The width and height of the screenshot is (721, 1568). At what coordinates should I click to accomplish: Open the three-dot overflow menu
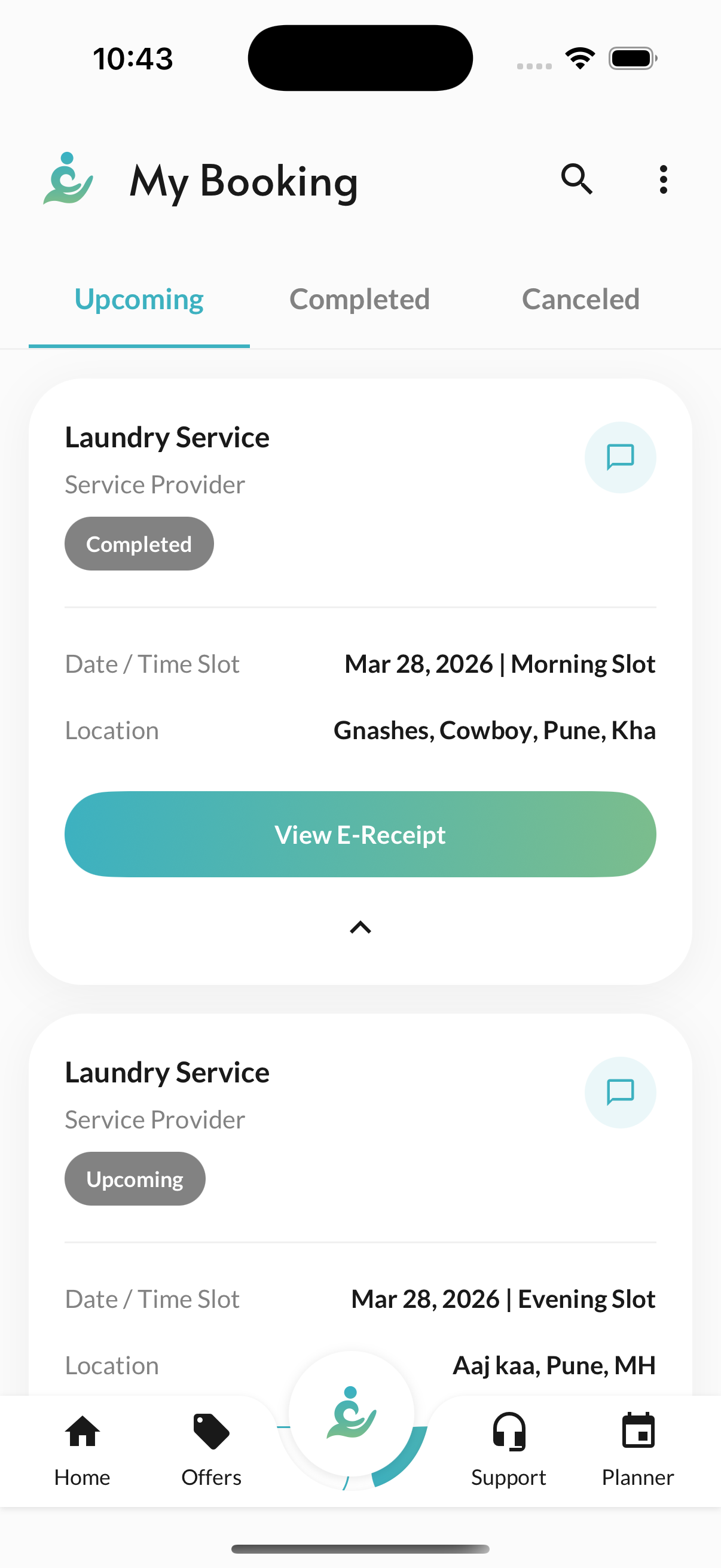[x=663, y=179]
